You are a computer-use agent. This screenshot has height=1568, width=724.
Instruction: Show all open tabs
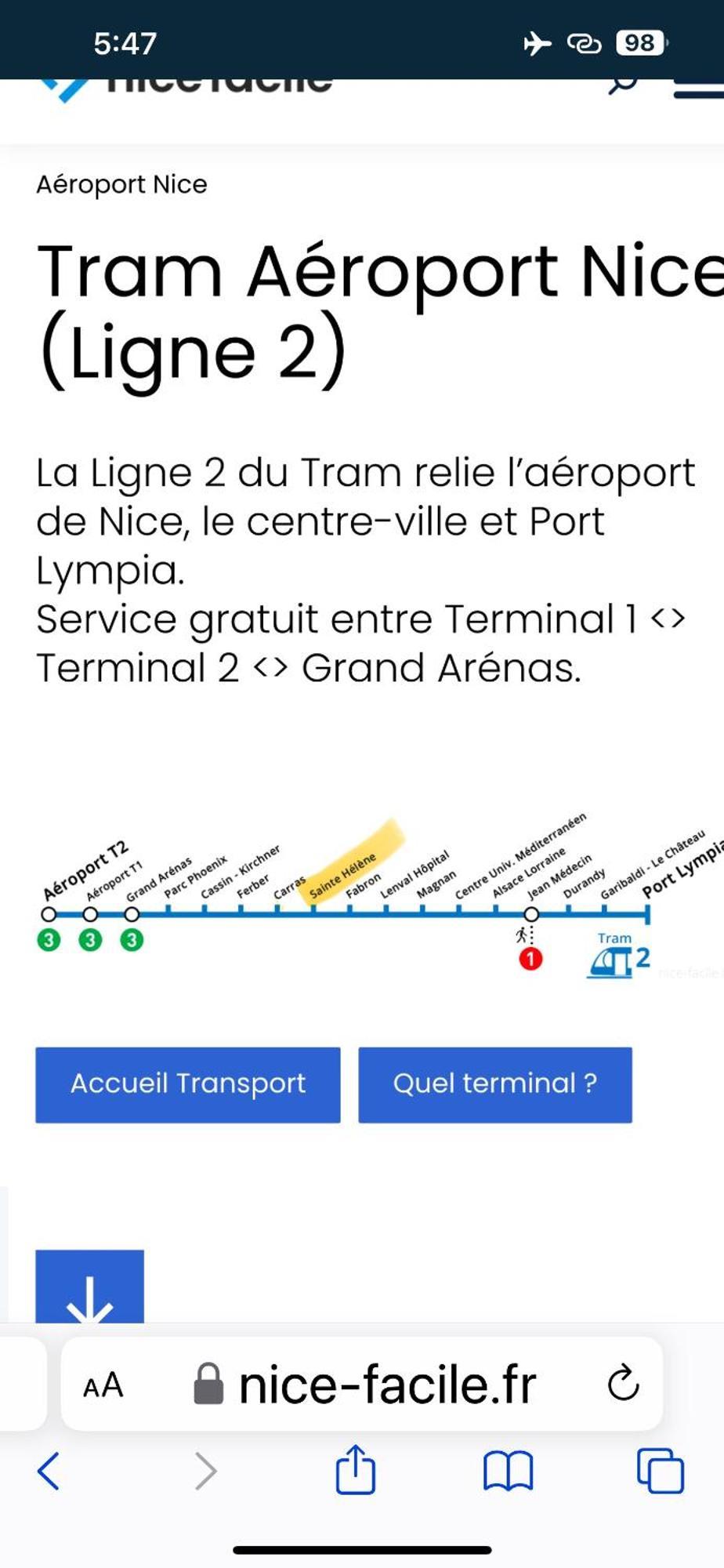click(x=660, y=1471)
